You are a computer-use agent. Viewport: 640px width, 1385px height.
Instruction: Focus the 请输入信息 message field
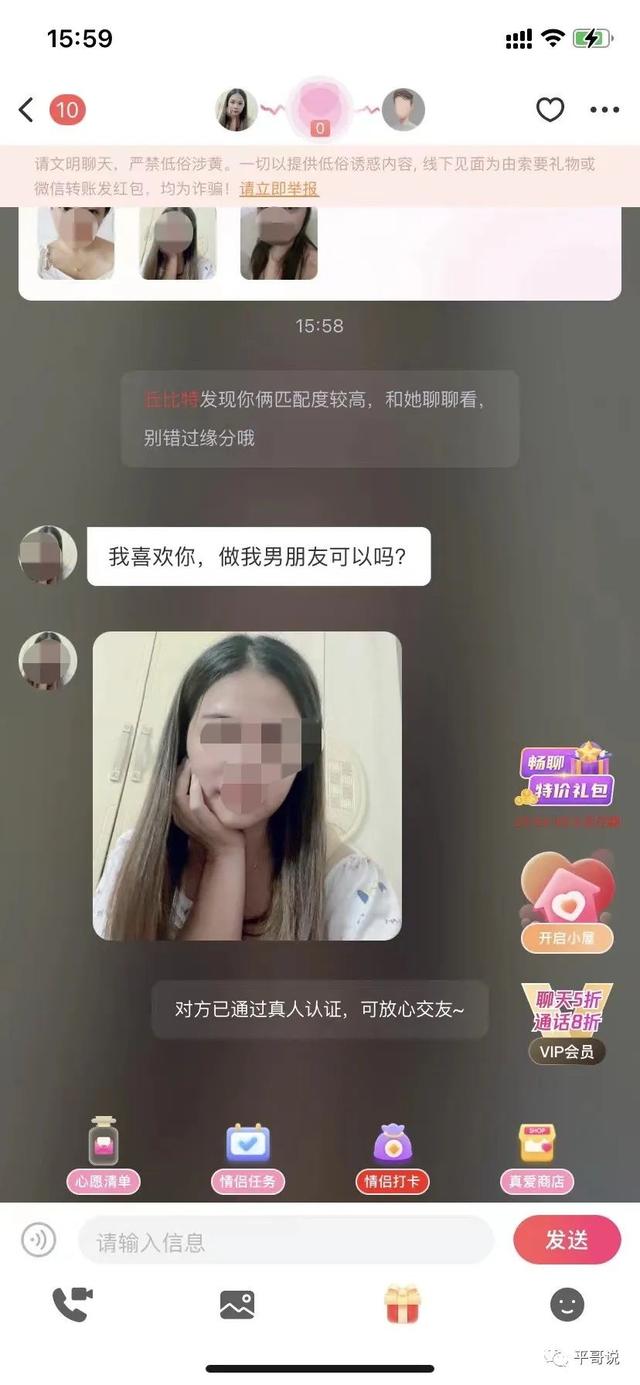(x=285, y=1241)
